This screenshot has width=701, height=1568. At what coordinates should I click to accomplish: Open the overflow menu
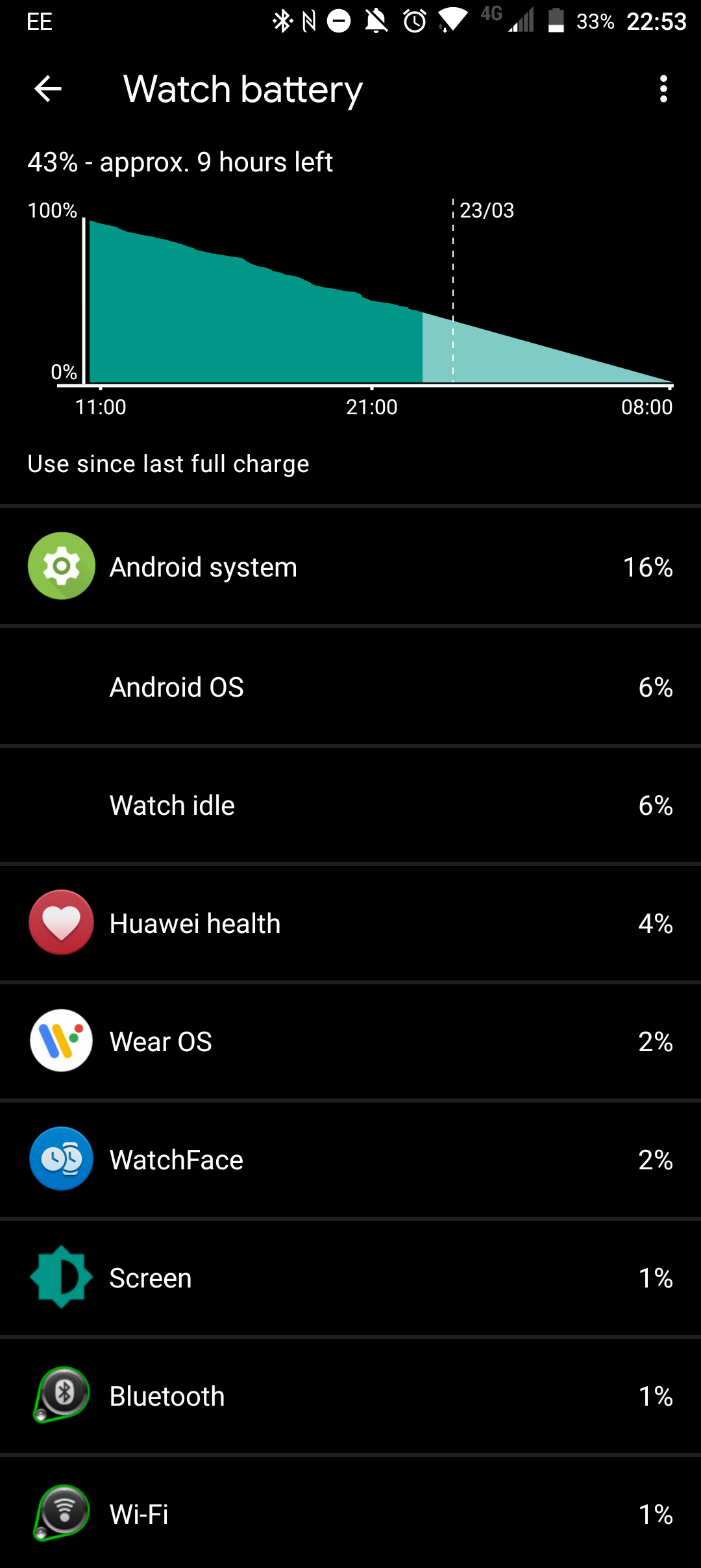click(x=663, y=89)
